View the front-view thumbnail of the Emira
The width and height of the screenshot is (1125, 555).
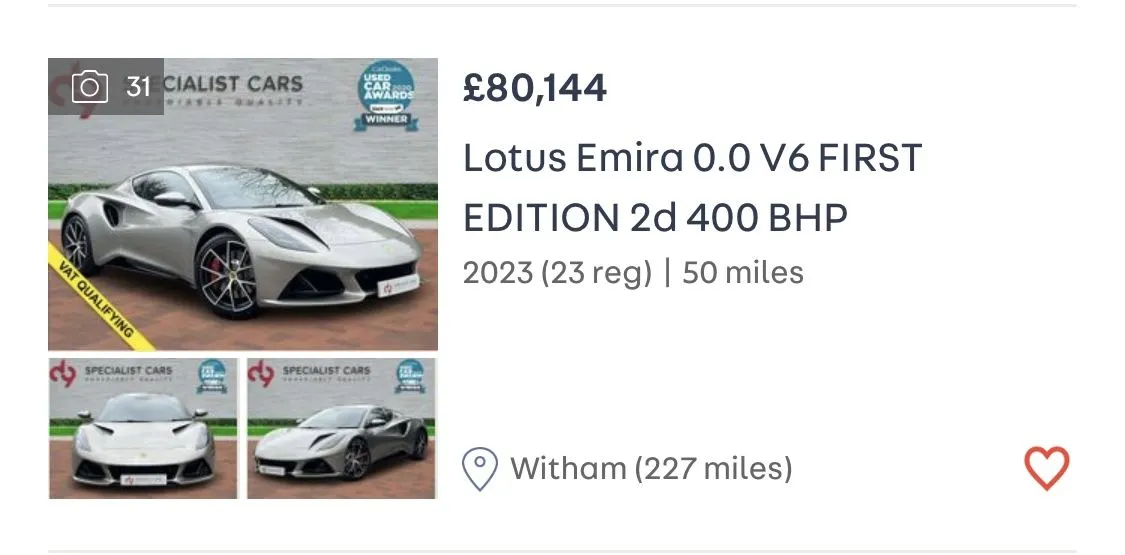pyautogui.click(x=143, y=428)
